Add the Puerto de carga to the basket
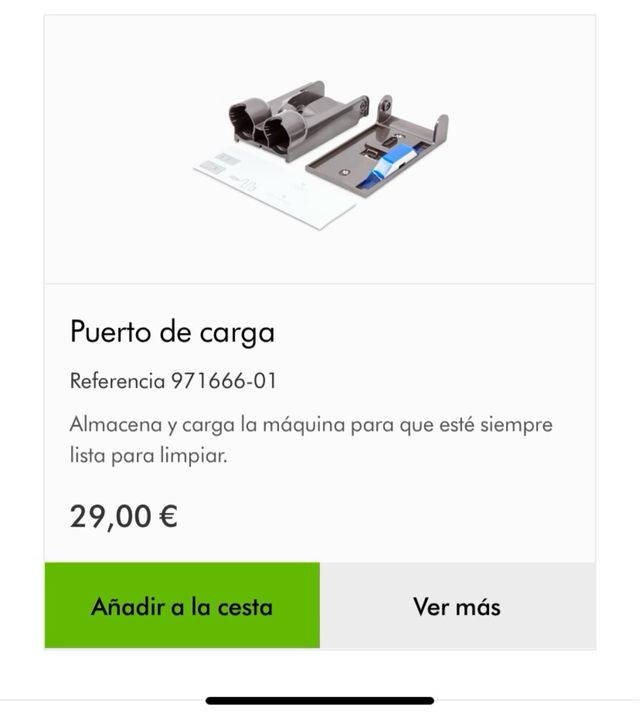 point(182,606)
